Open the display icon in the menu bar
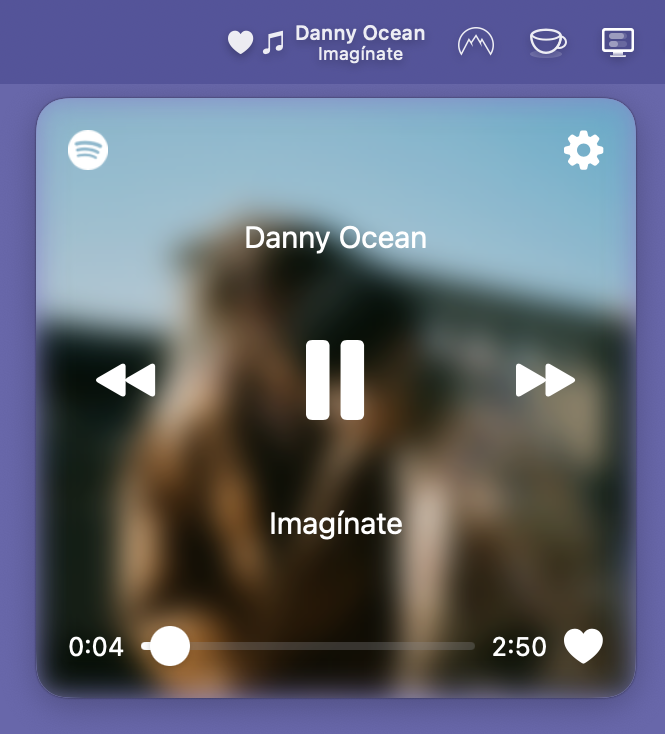 (618, 42)
